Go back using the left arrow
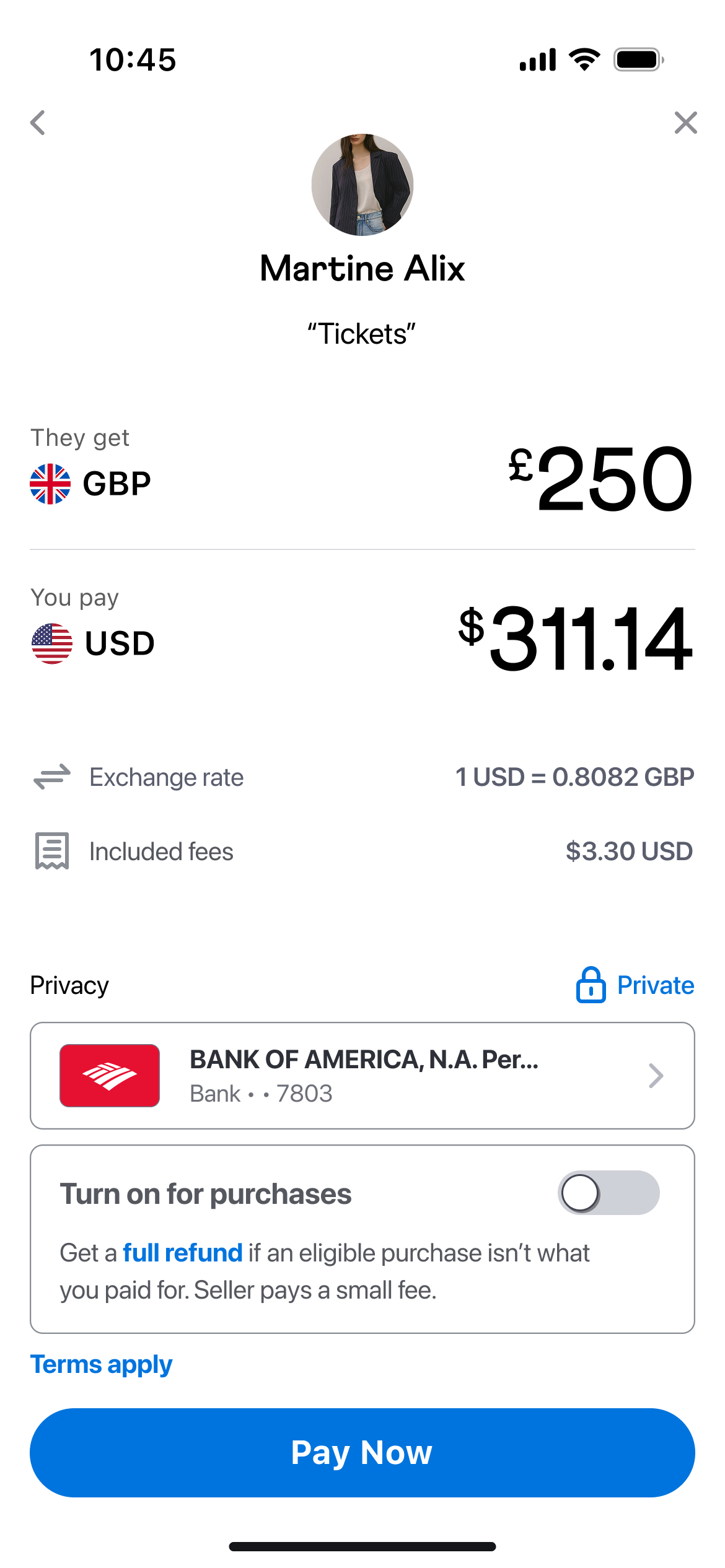Image resolution: width=725 pixels, height=1568 pixels. [x=38, y=123]
